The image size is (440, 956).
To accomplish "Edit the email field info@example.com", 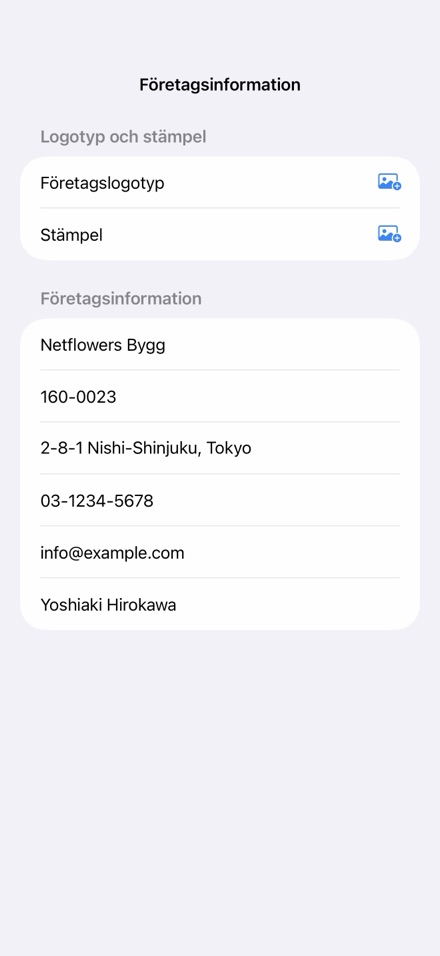I will coord(220,552).
